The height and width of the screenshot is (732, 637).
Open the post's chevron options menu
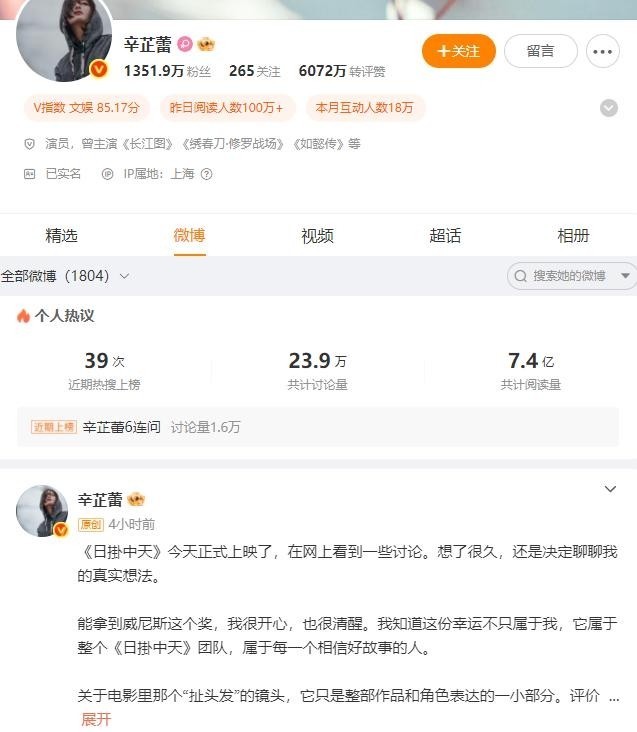coord(610,489)
